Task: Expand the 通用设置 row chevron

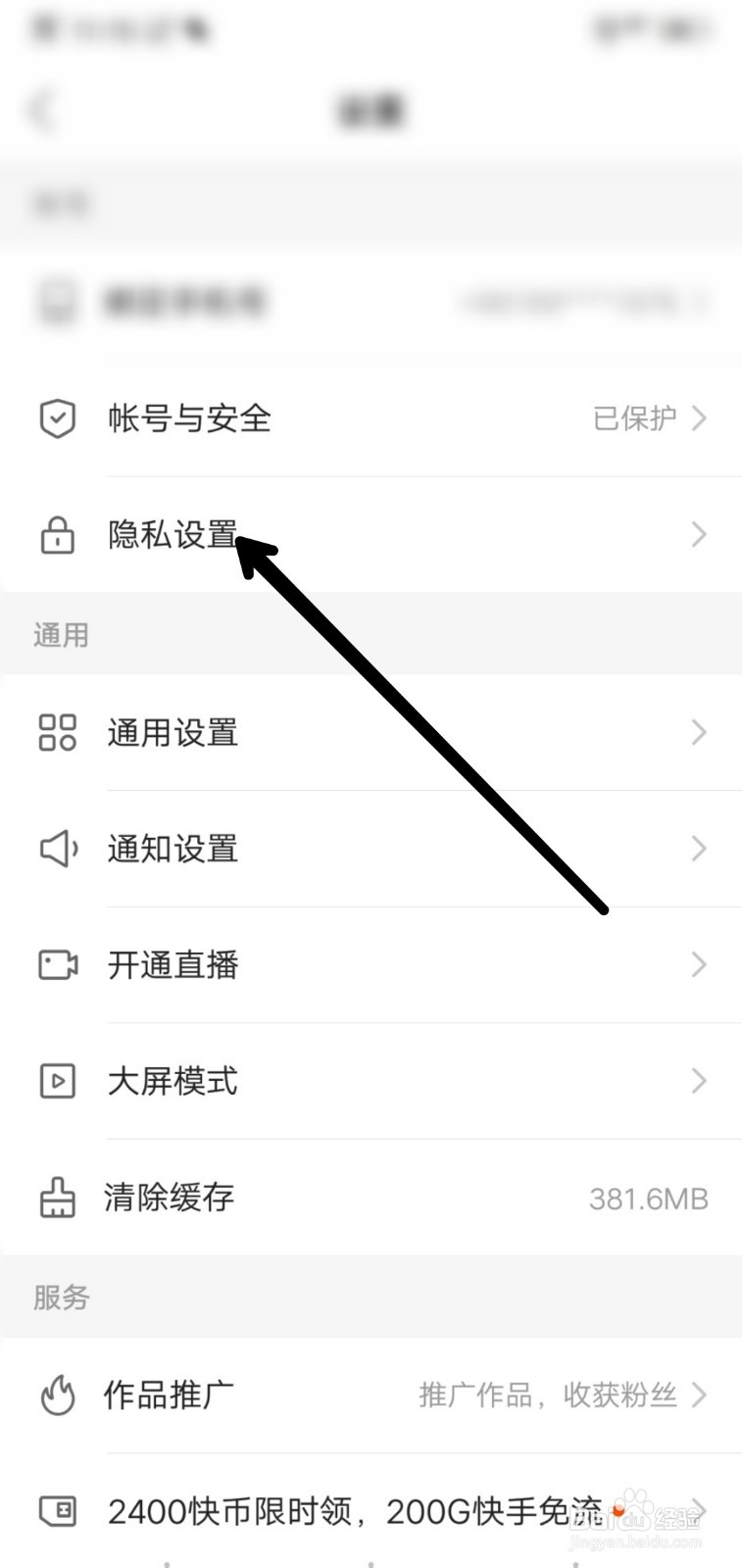Action: 698,732
